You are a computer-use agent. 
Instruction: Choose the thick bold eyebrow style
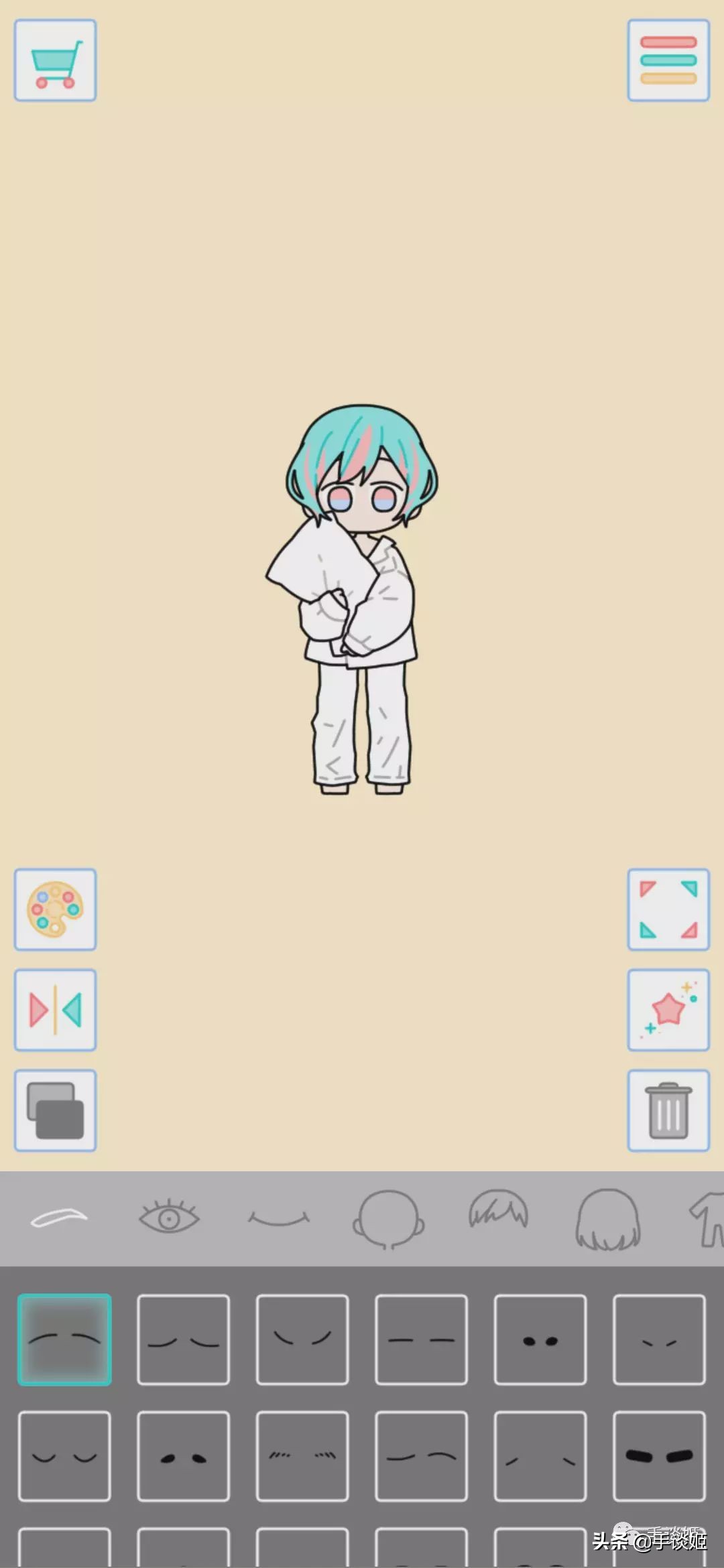pos(658,1455)
